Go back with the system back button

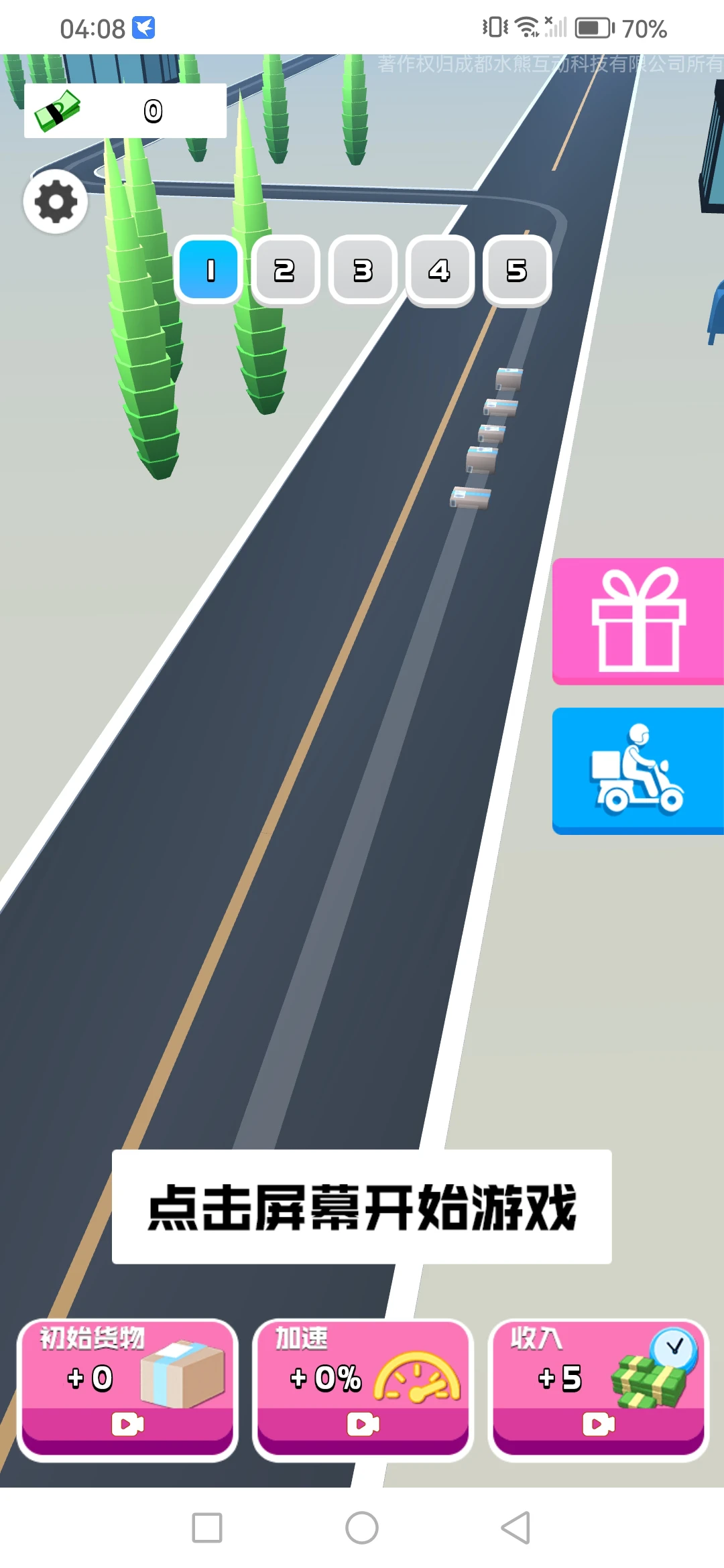tap(516, 1528)
